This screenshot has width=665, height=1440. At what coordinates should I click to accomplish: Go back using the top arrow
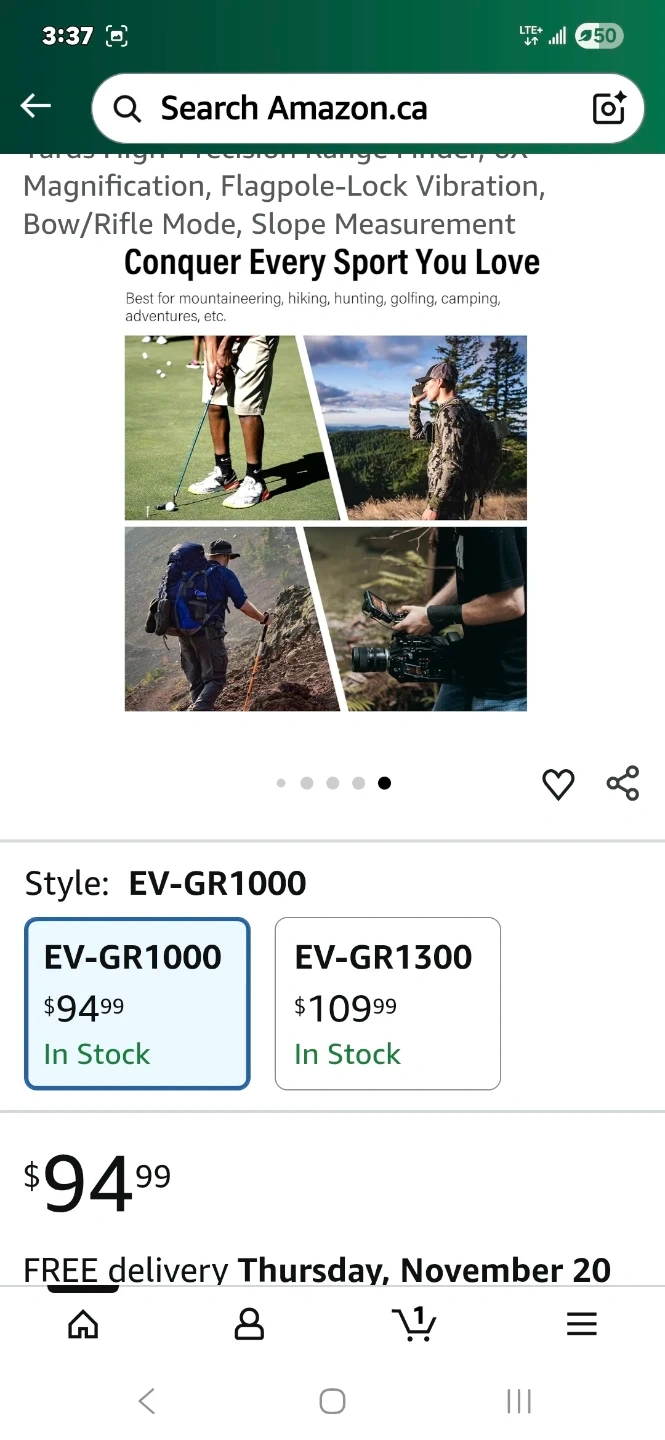click(x=36, y=107)
